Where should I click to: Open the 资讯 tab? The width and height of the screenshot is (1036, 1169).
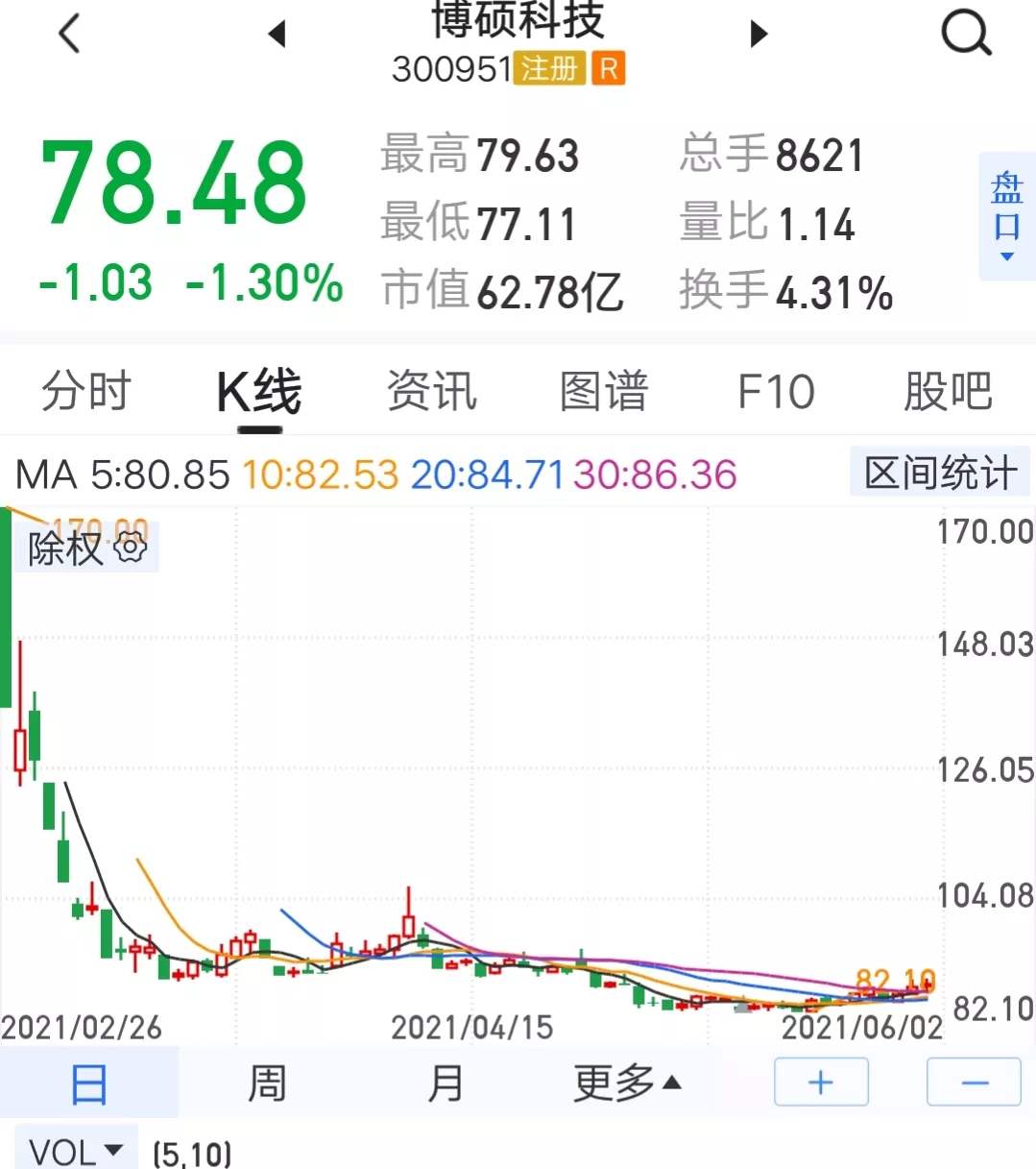(432, 392)
